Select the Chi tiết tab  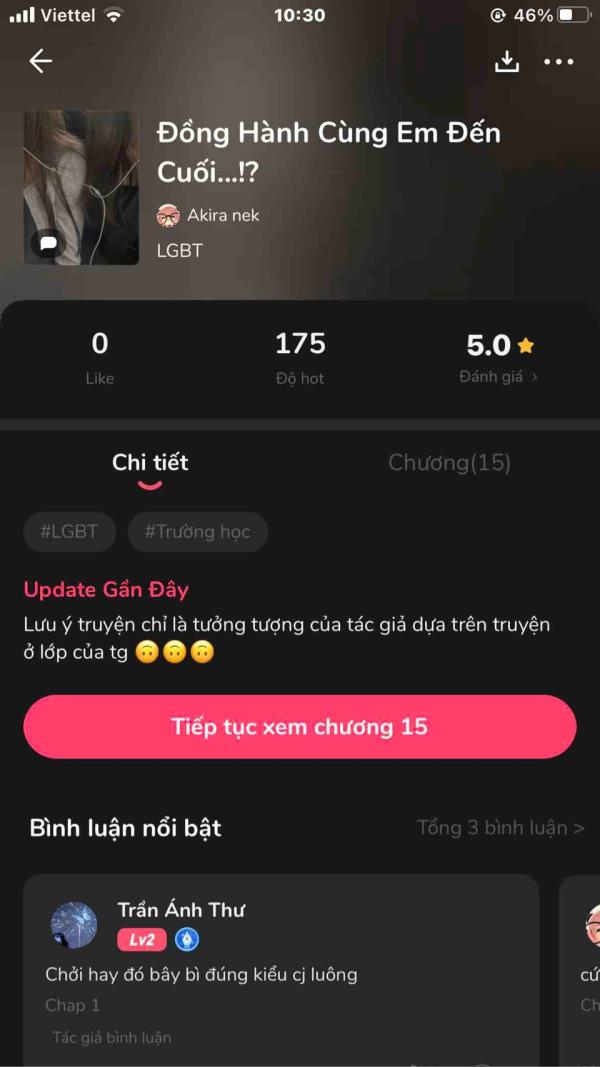pos(150,462)
